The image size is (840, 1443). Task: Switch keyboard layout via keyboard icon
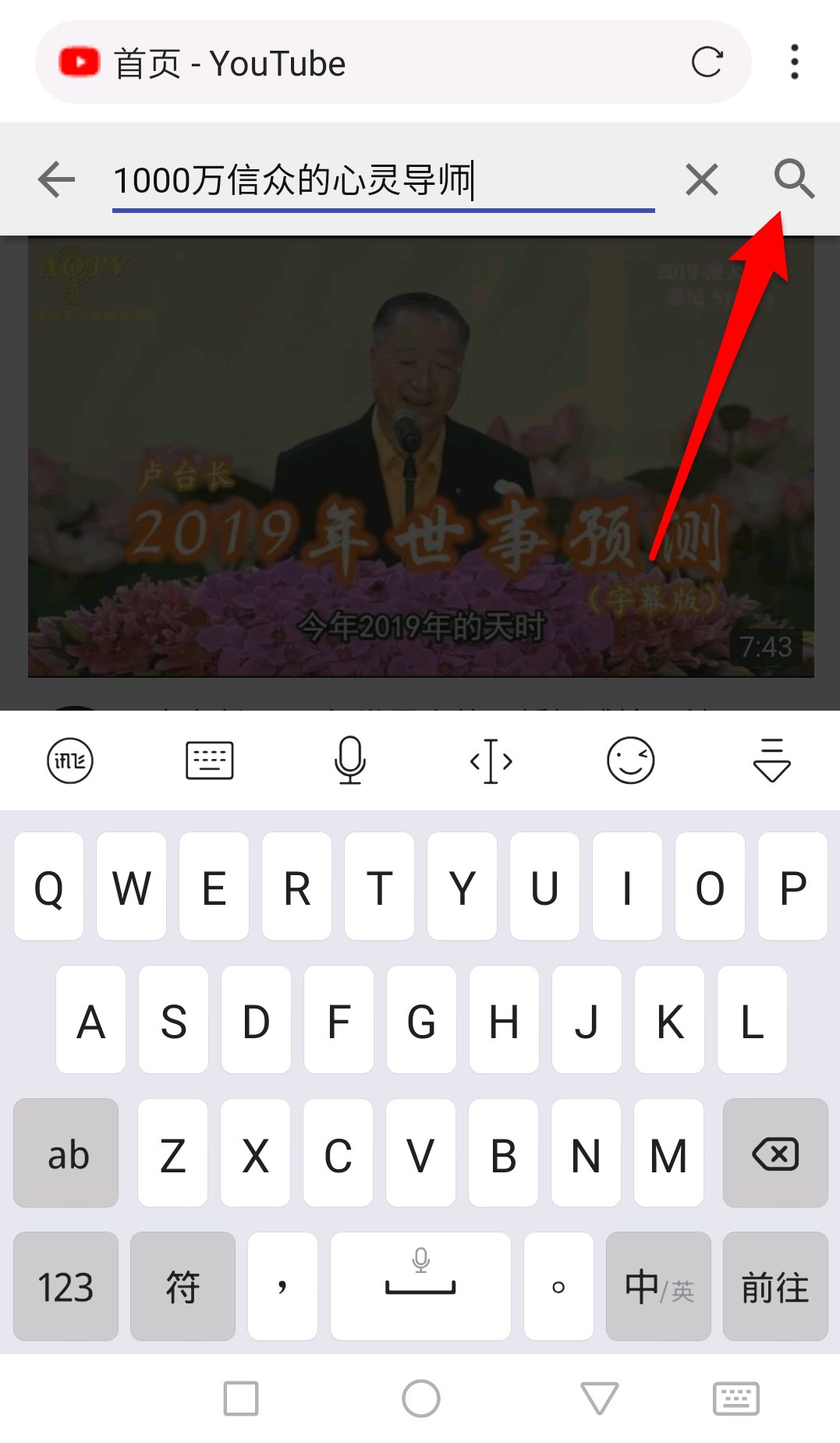click(209, 760)
